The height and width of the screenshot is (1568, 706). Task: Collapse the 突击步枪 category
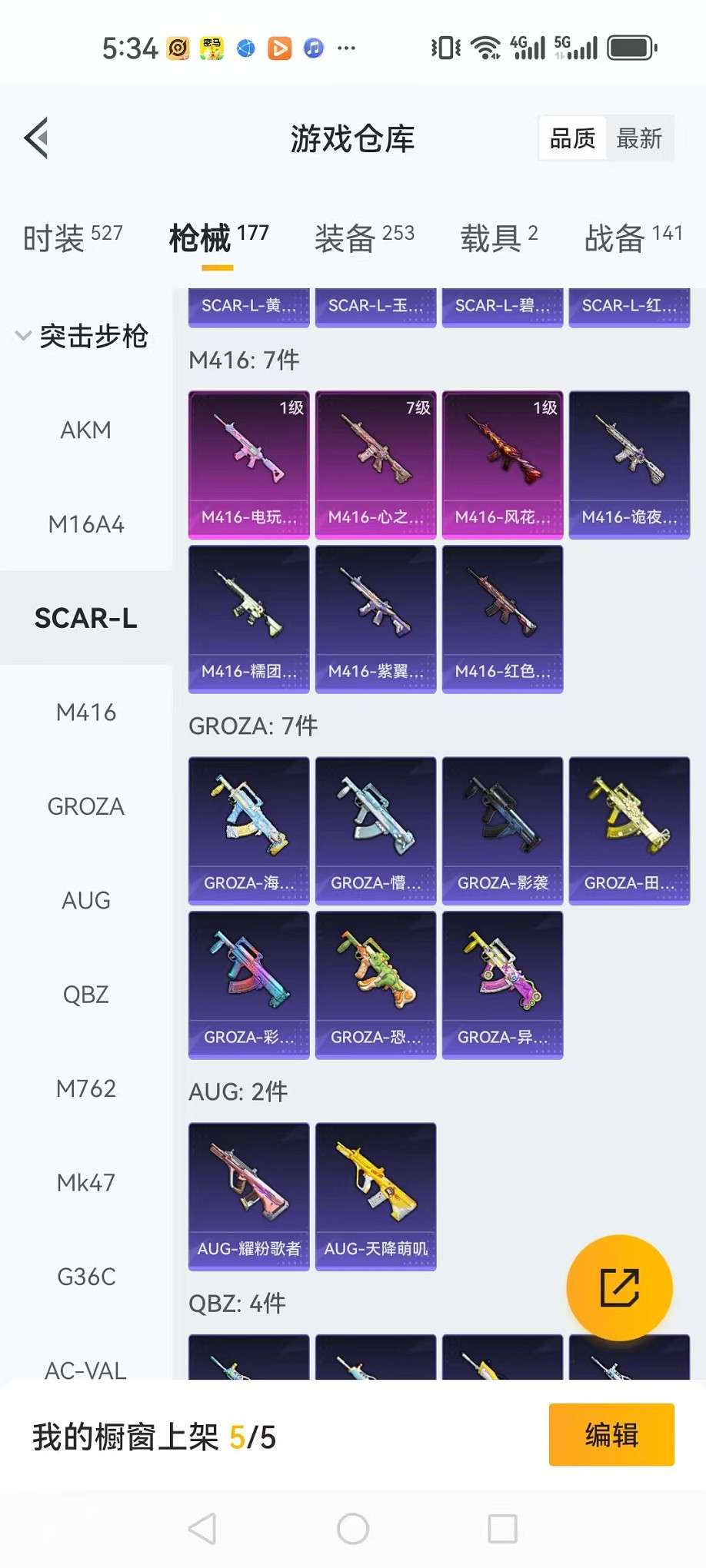click(x=82, y=336)
